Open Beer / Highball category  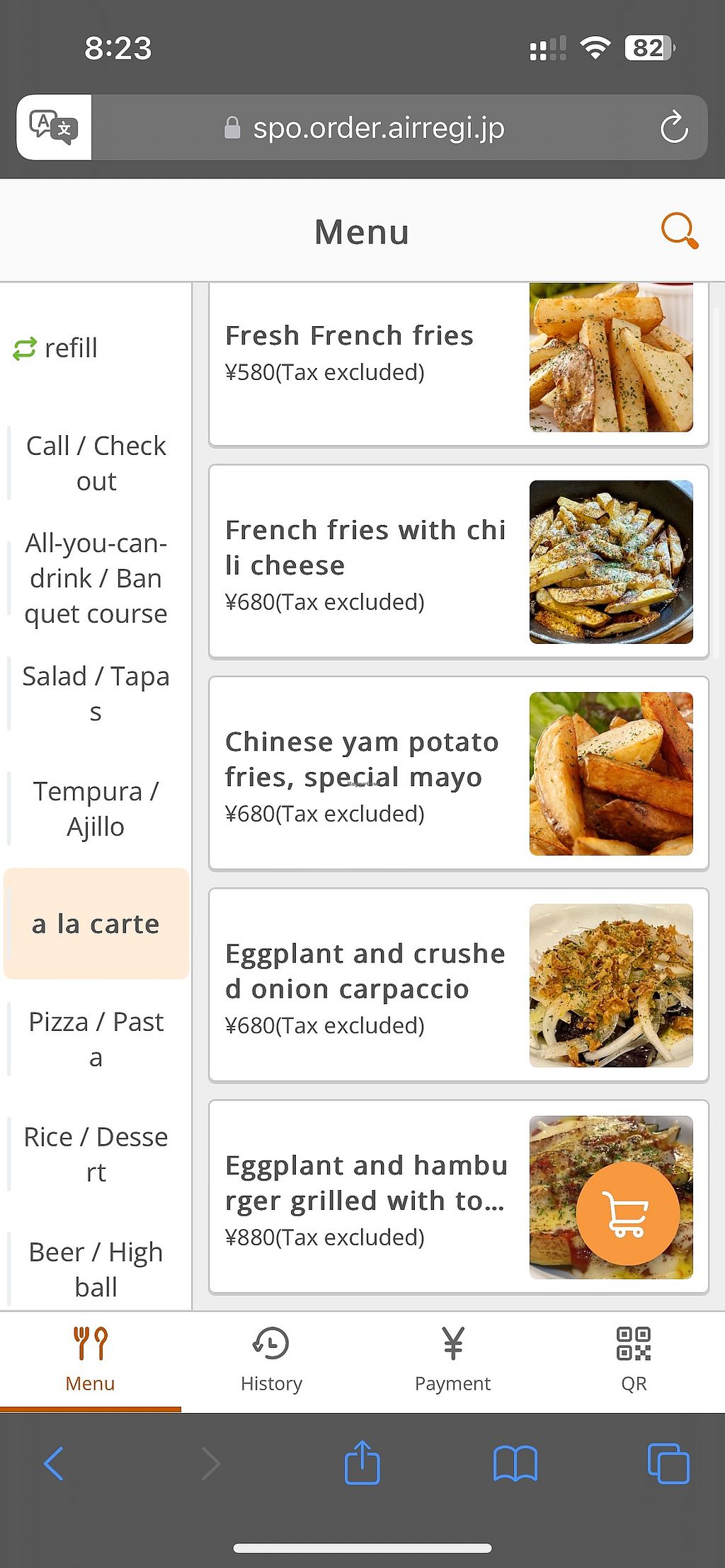(x=96, y=1269)
